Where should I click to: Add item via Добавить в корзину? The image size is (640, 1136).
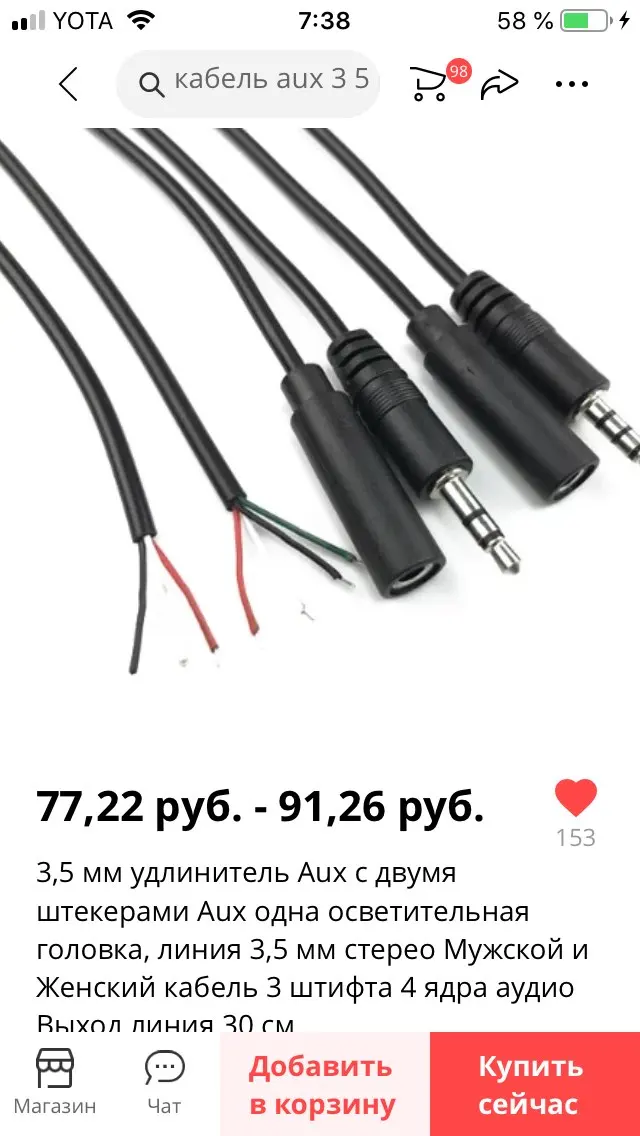pos(324,1084)
